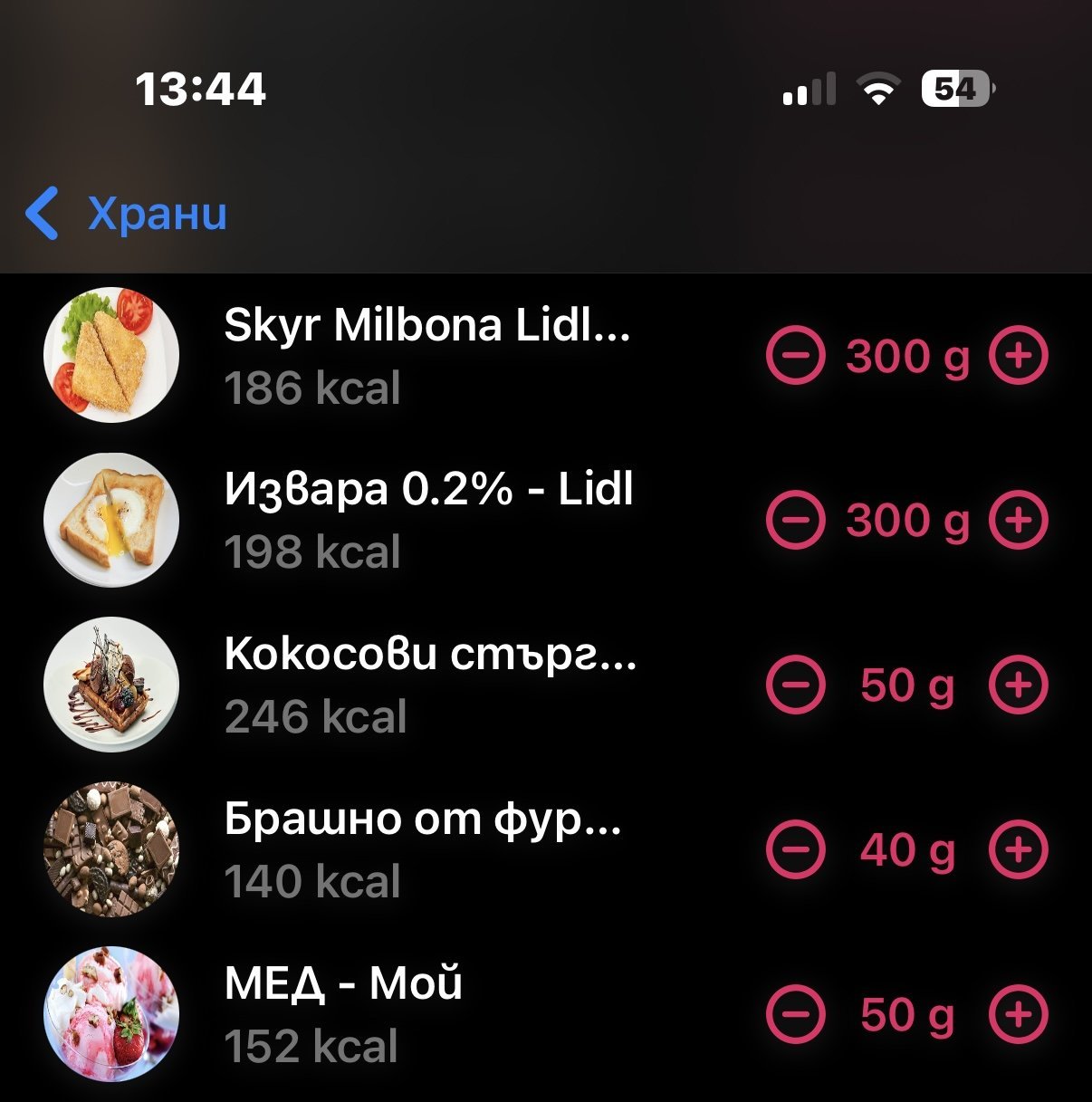Increase Брашно от фур... grams
This screenshot has width=1092, height=1102.
point(1018,849)
